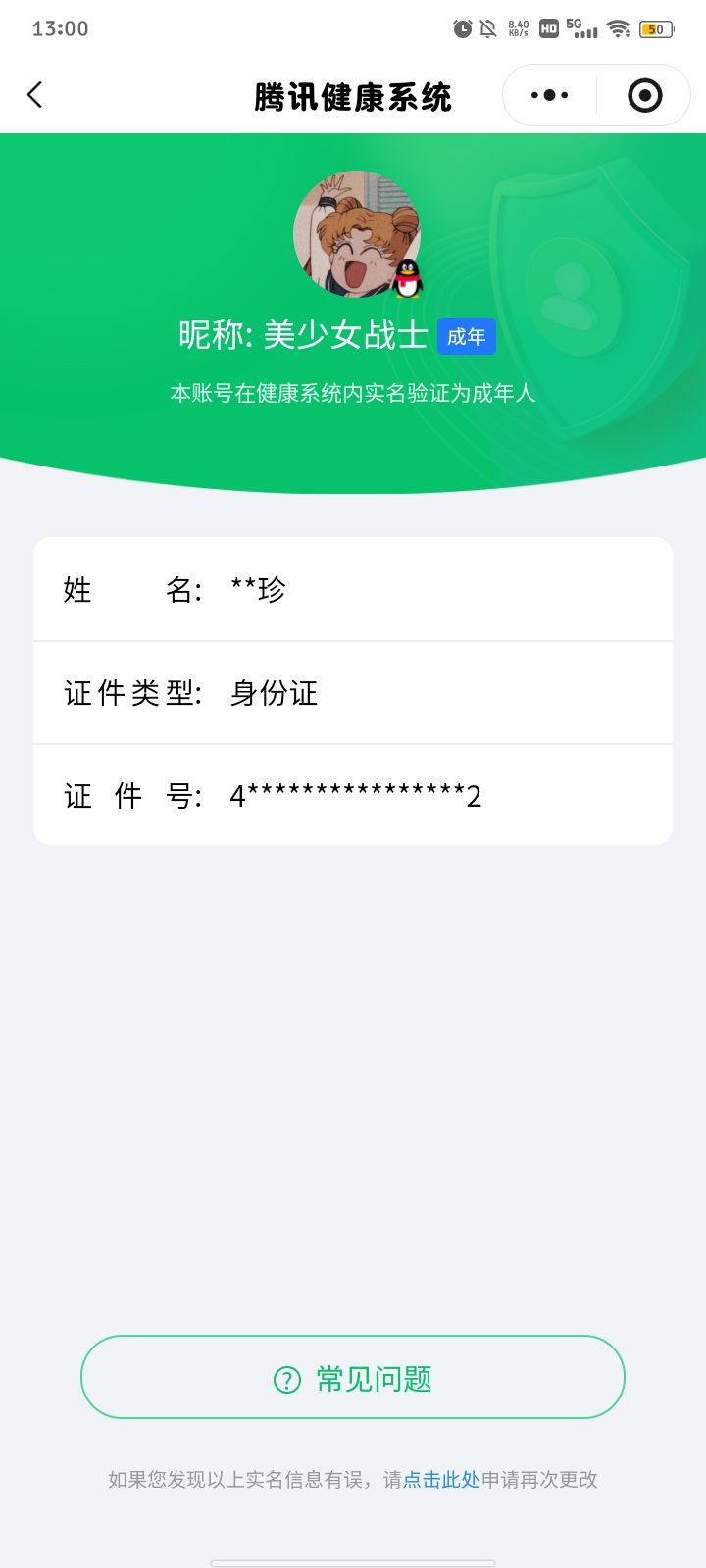The image size is (706, 1568).
Task: Select the 证件类型 row showing 身份证
Action: pyautogui.click(x=353, y=693)
